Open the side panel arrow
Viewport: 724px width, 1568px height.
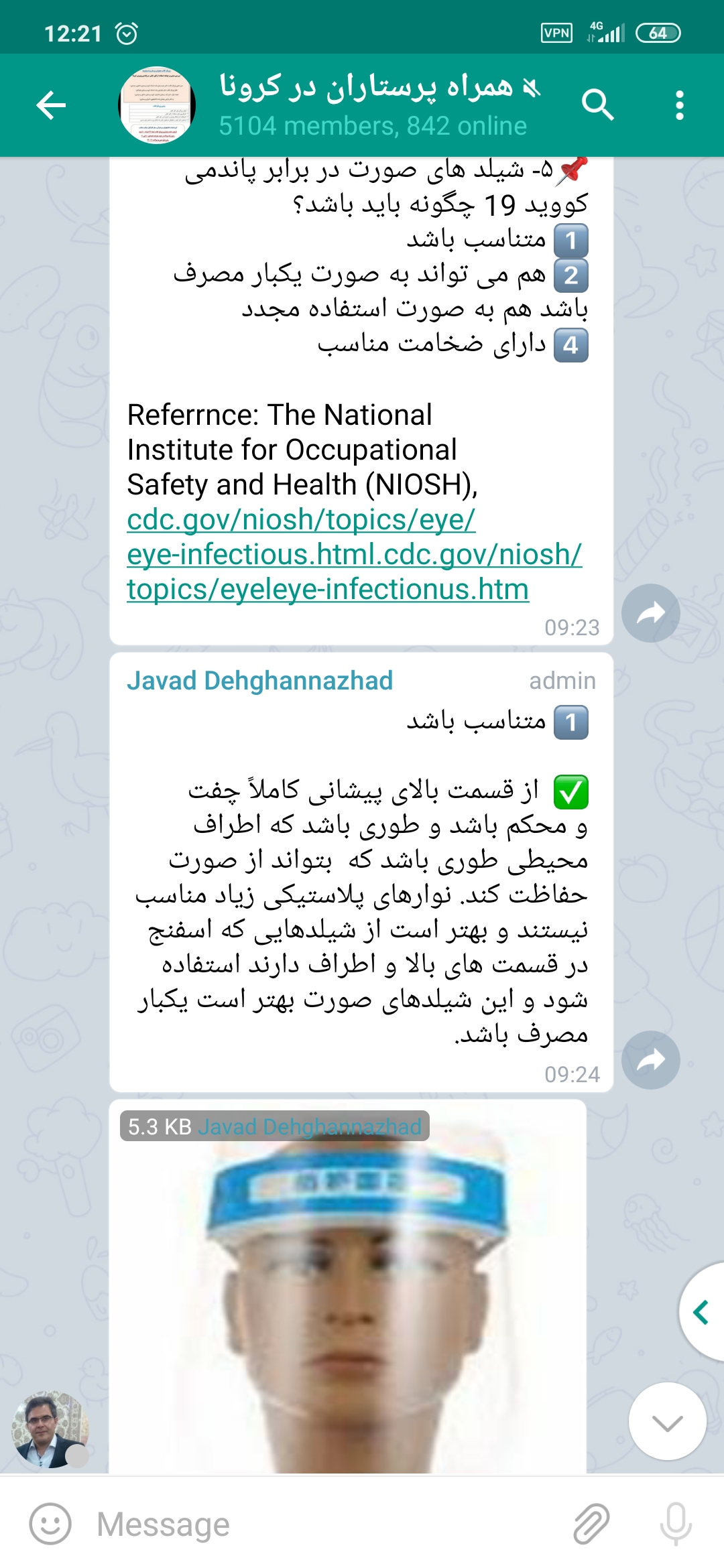click(x=702, y=1312)
